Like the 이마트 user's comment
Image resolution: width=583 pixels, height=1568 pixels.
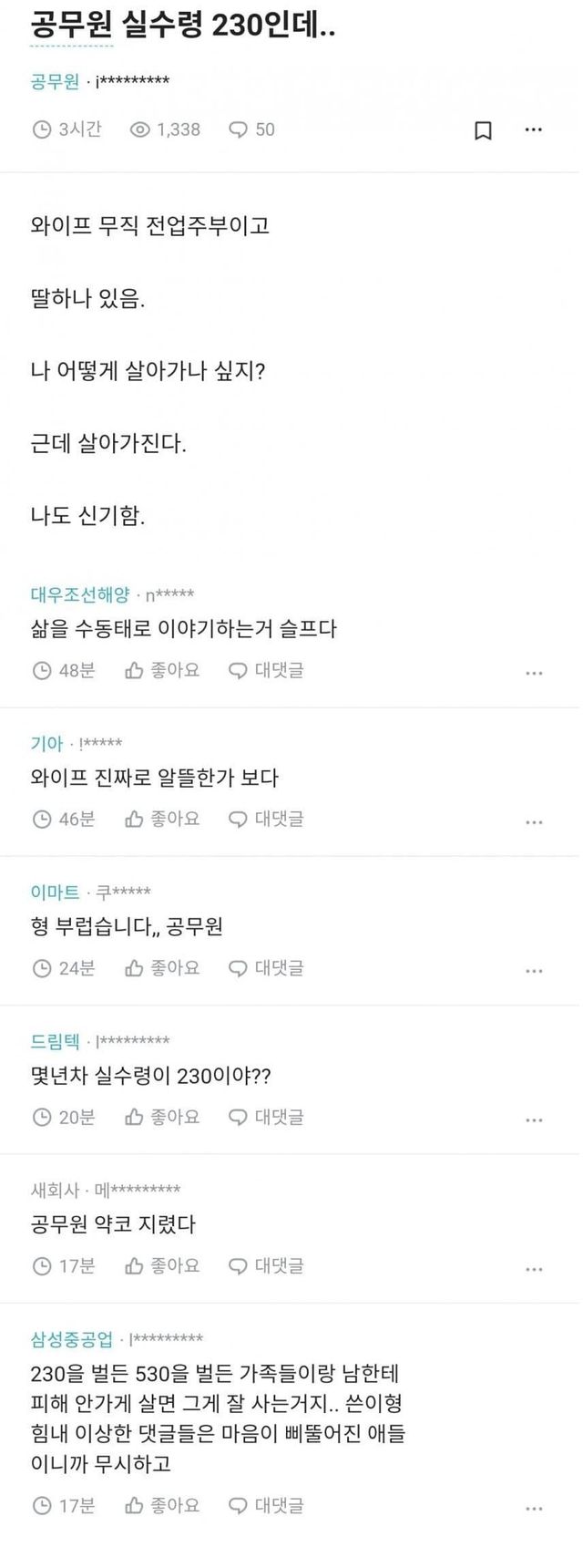(162, 968)
